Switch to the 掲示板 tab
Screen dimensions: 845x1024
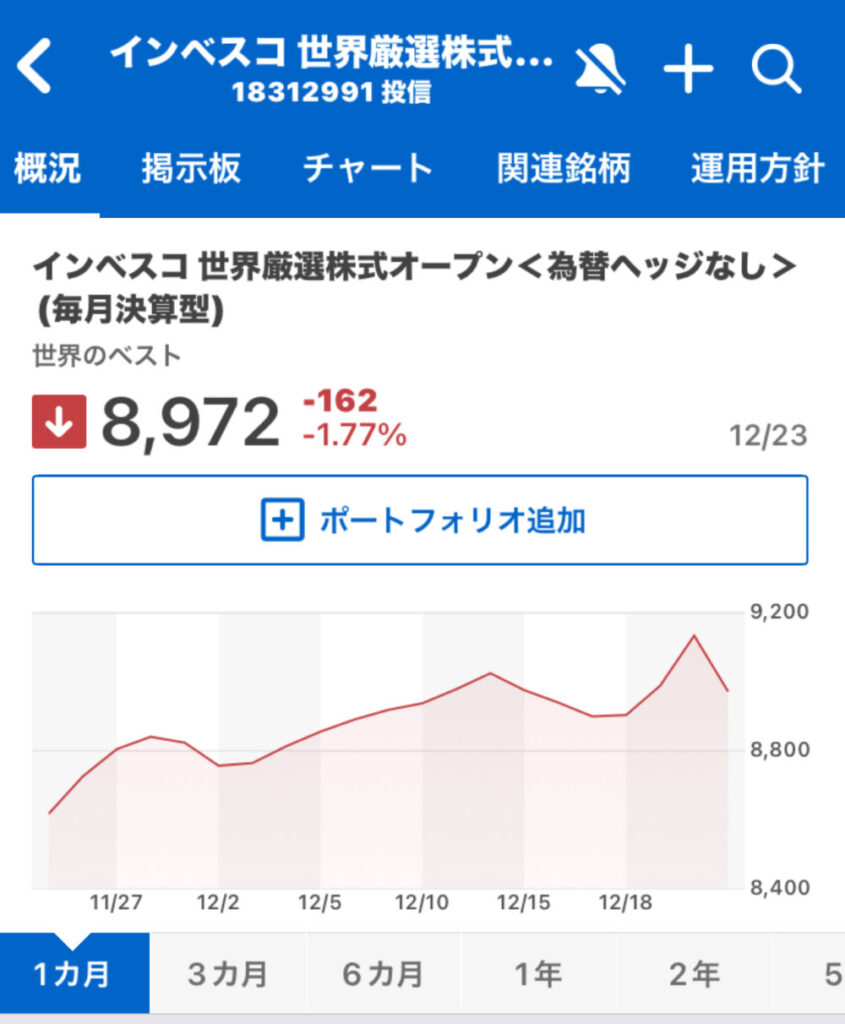(191, 169)
